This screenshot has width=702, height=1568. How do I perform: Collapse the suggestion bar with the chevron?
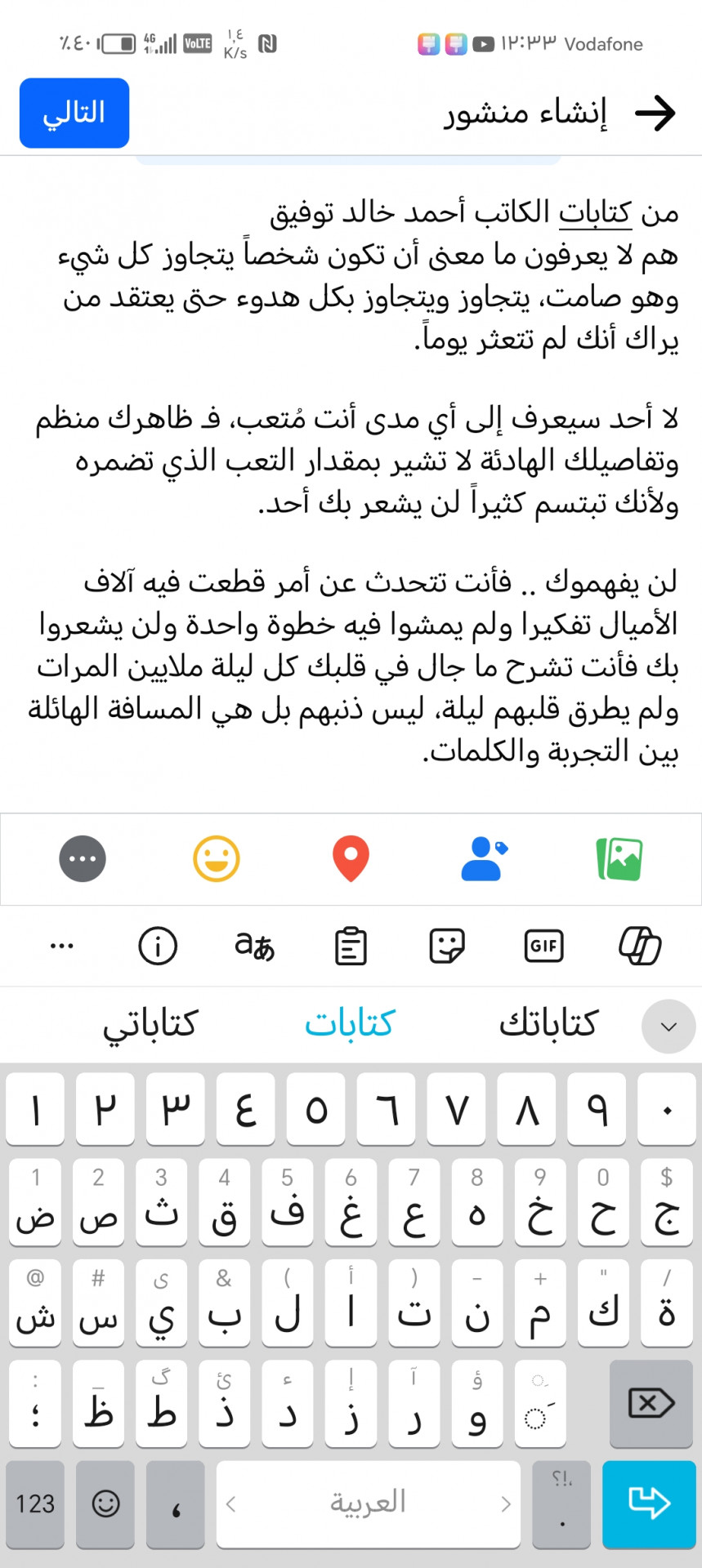(x=668, y=1027)
